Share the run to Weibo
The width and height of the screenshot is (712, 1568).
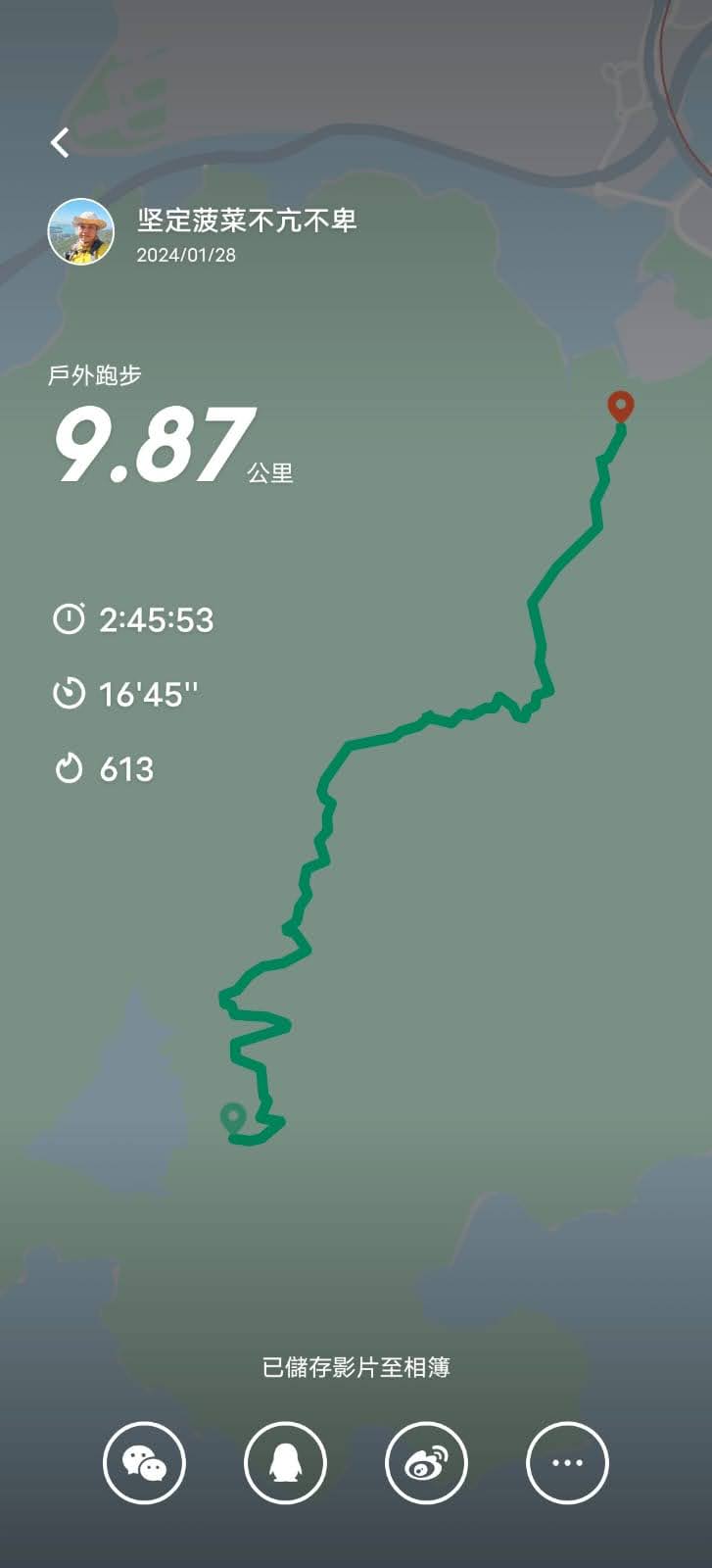(x=426, y=1463)
